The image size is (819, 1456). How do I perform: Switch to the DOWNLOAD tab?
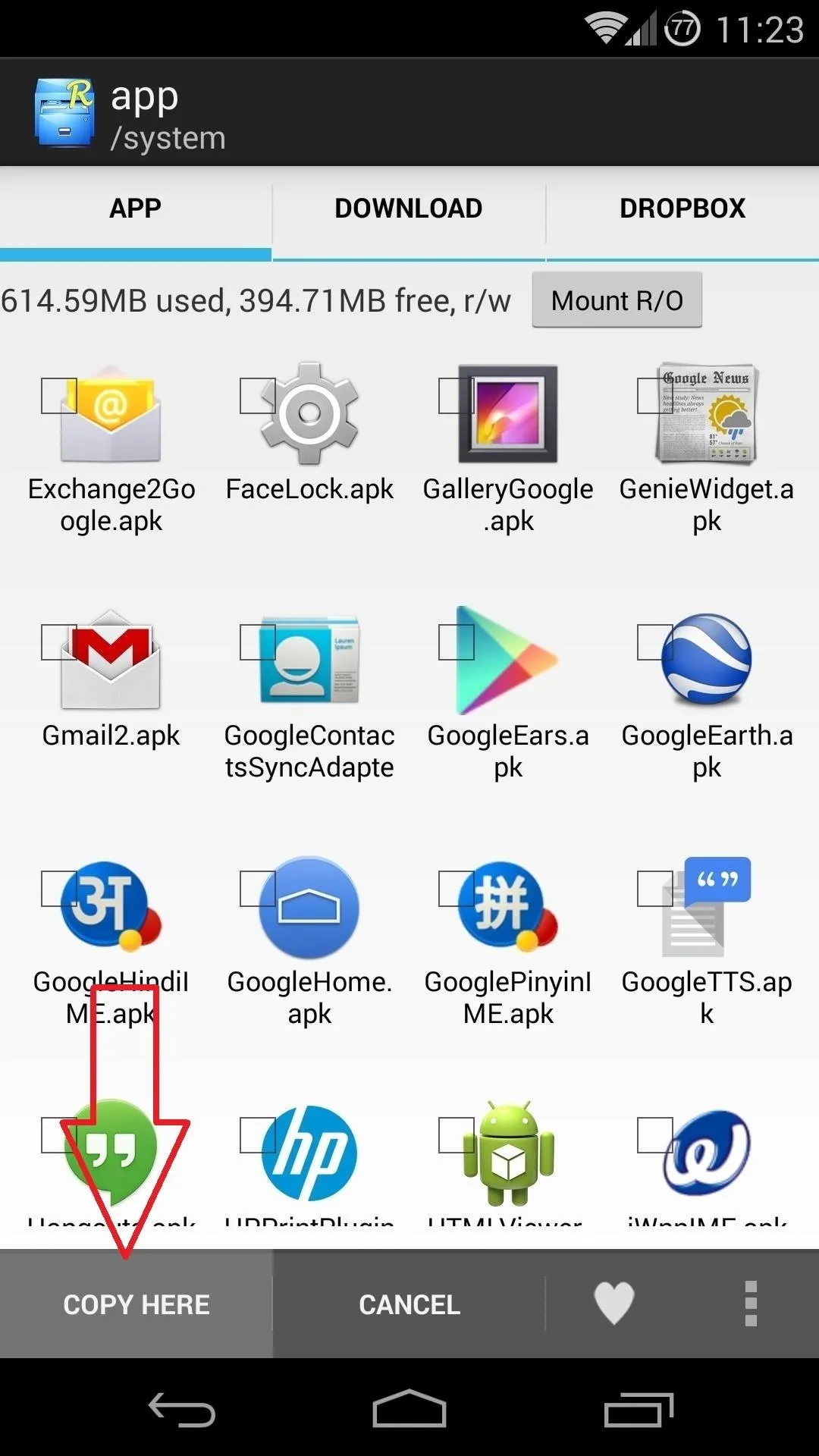409,209
